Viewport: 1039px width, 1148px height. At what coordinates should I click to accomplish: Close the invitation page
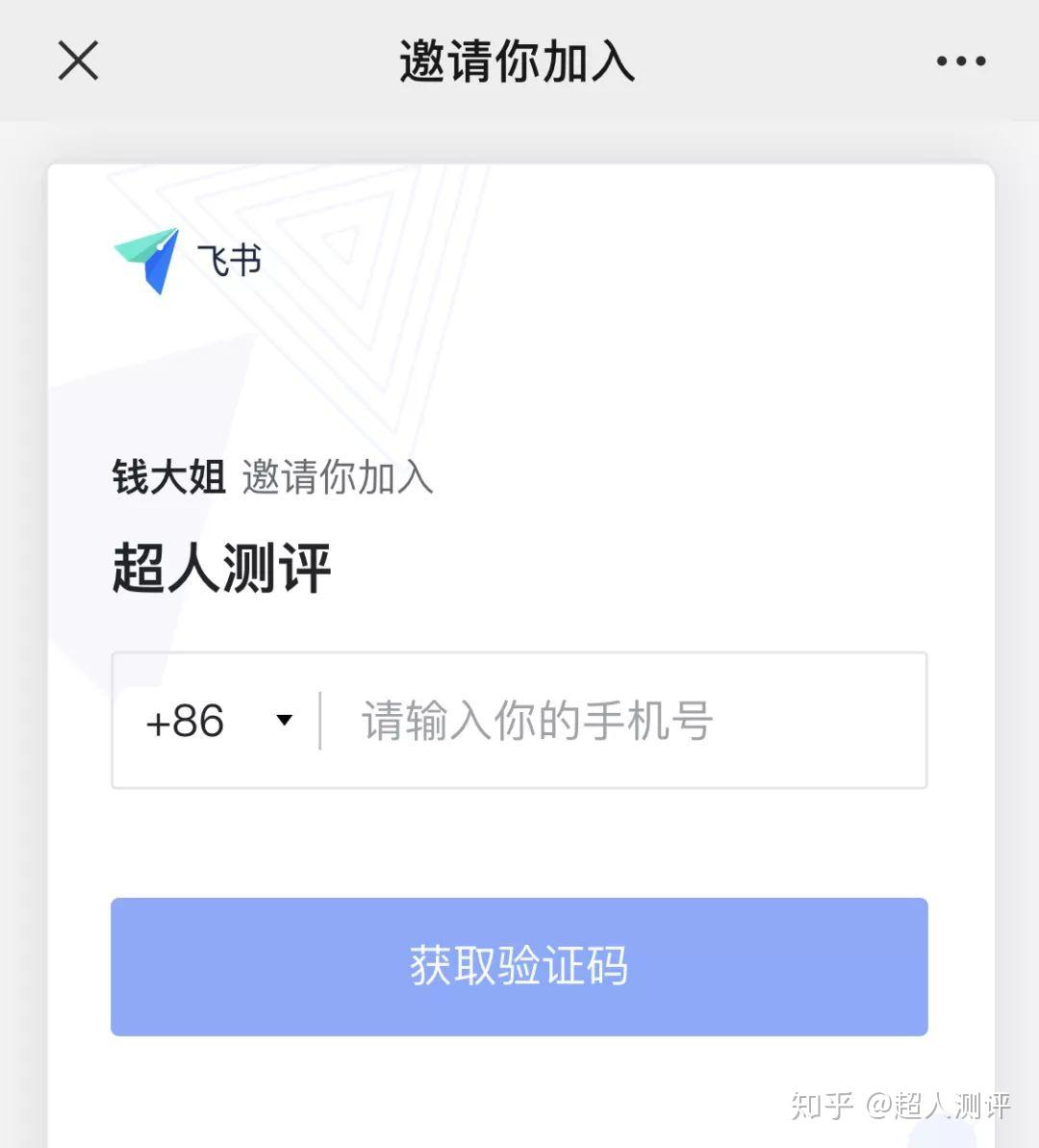point(78,62)
